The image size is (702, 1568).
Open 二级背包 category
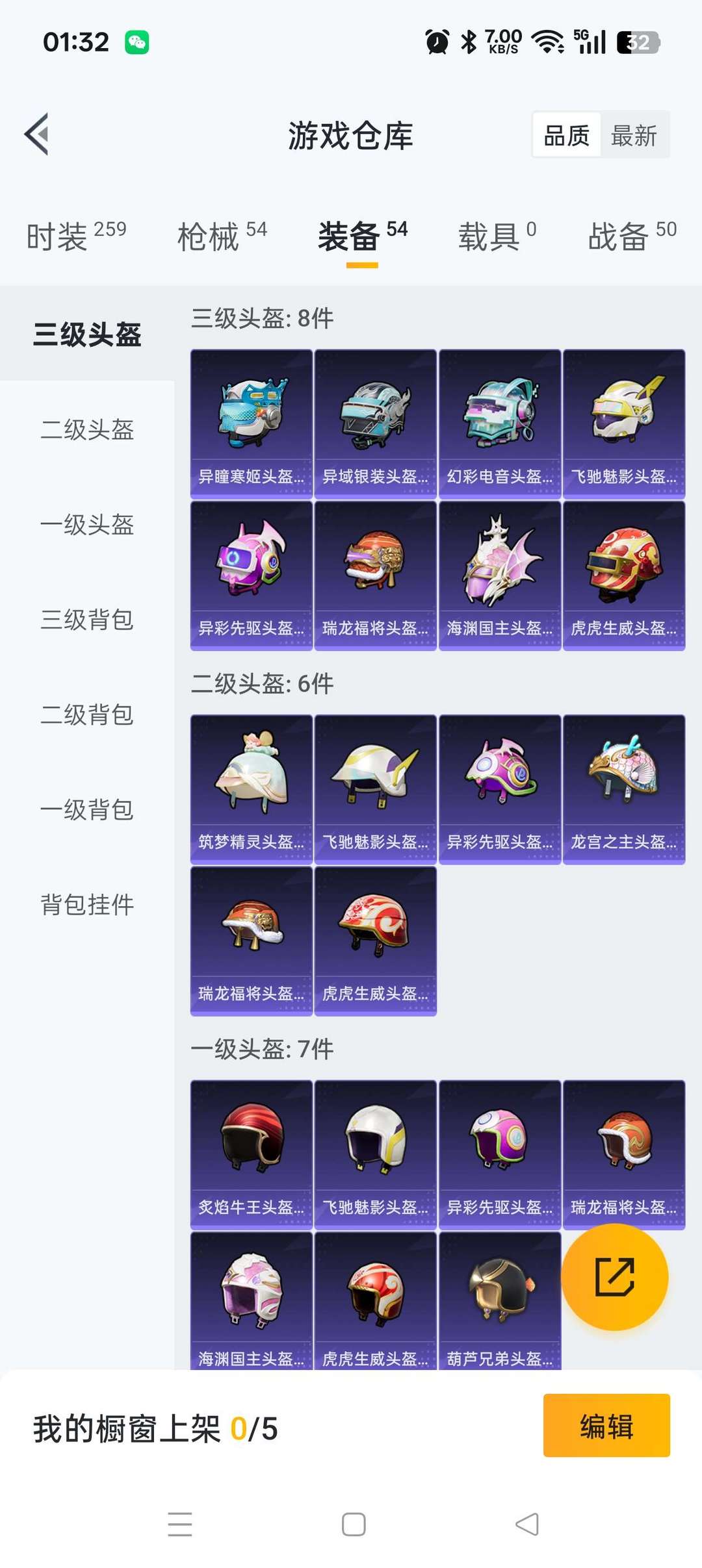click(87, 714)
